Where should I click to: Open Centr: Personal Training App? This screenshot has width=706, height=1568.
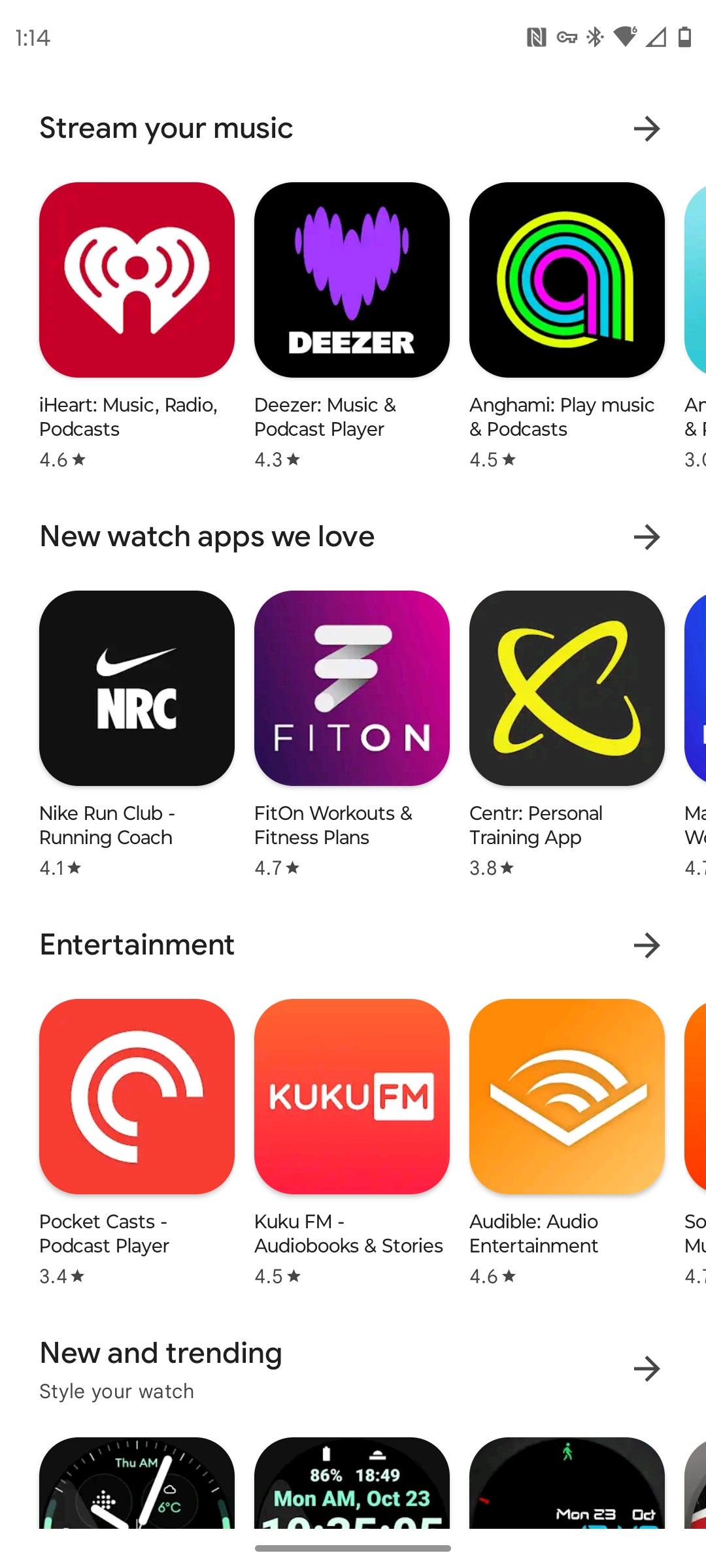point(567,688)
